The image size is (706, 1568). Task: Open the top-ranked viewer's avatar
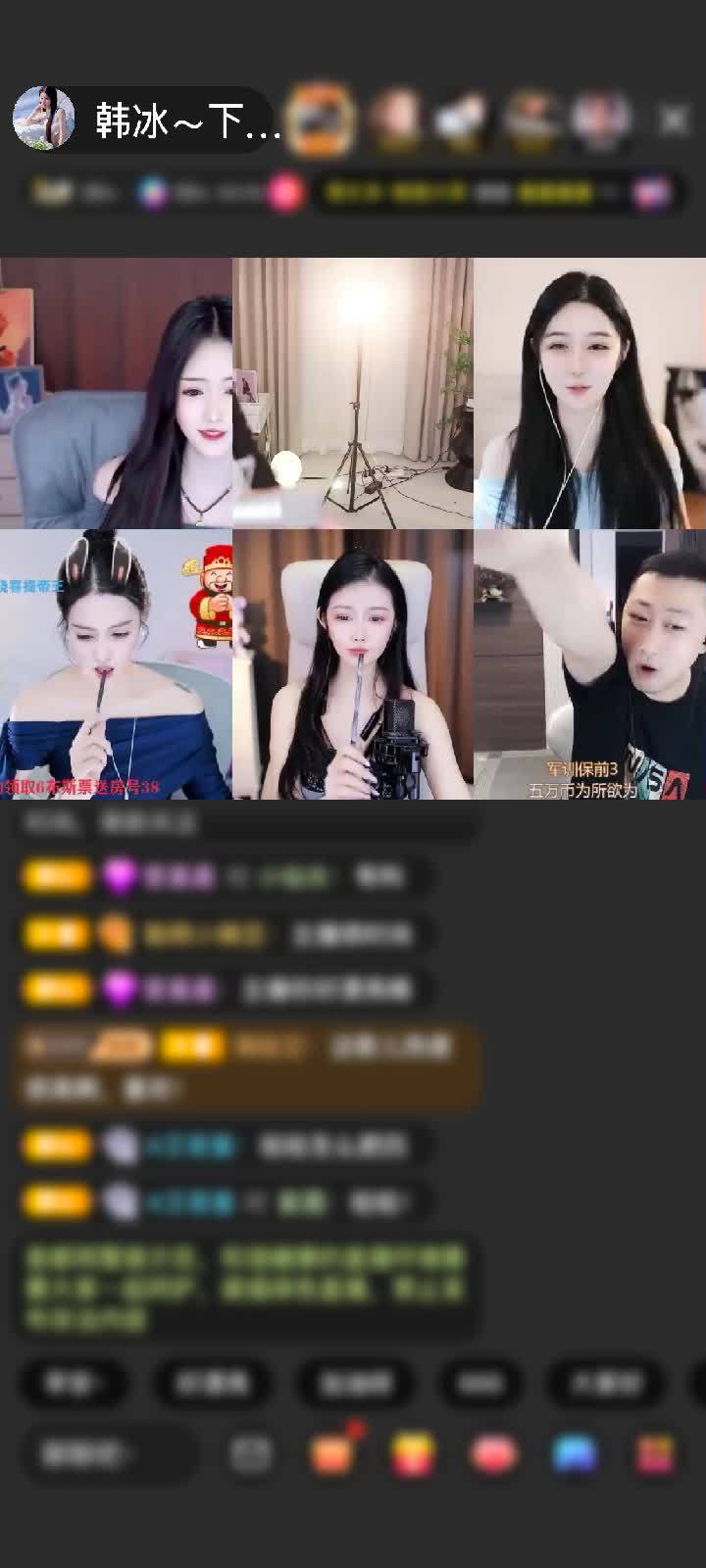pyautogui.click(x=324, y=119)
